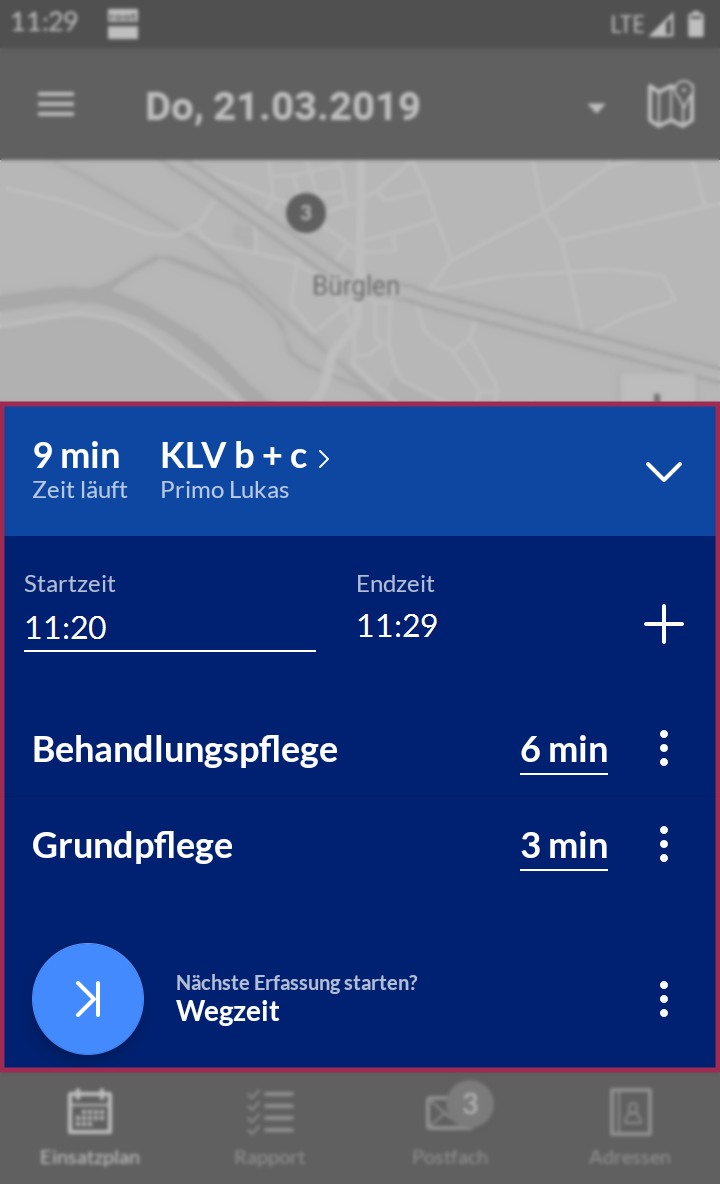This screenshot has height=1184, width=720.
Task: Switch to the Einsatzplan tab
Action: tap(90, 1127)
